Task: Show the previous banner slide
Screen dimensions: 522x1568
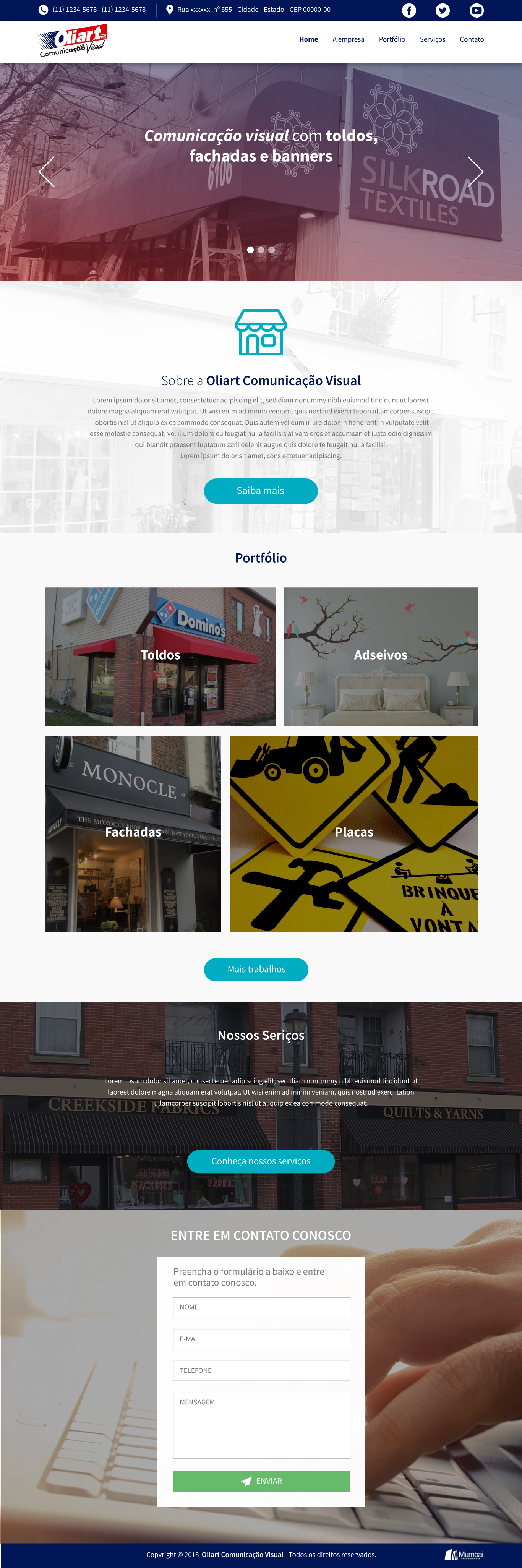Action: (47, 172)
